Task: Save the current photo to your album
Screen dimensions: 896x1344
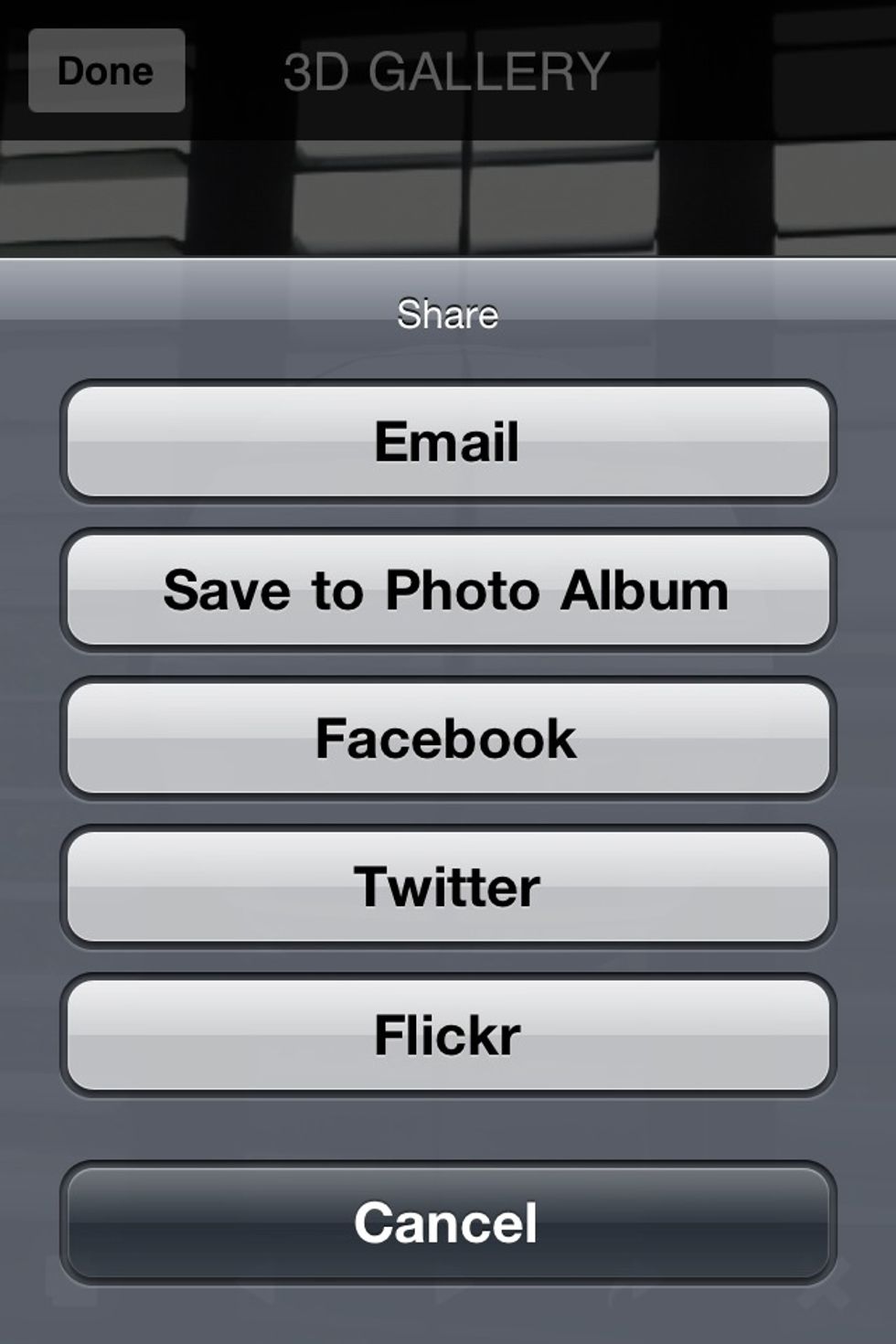Action: (x=448, y=590)
